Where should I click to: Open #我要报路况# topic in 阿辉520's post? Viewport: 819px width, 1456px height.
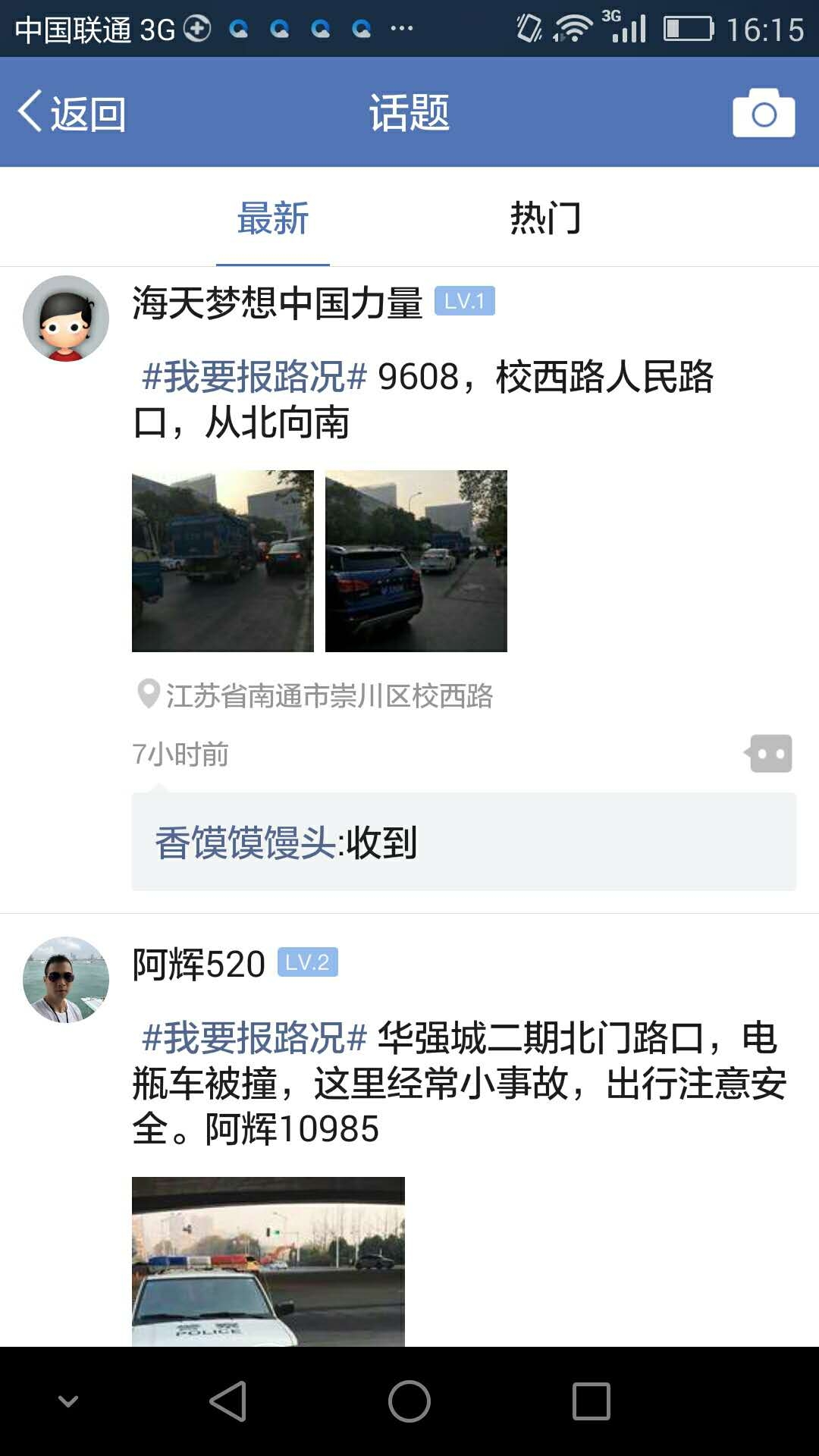pyautogui.click(x=254, y=1038)
